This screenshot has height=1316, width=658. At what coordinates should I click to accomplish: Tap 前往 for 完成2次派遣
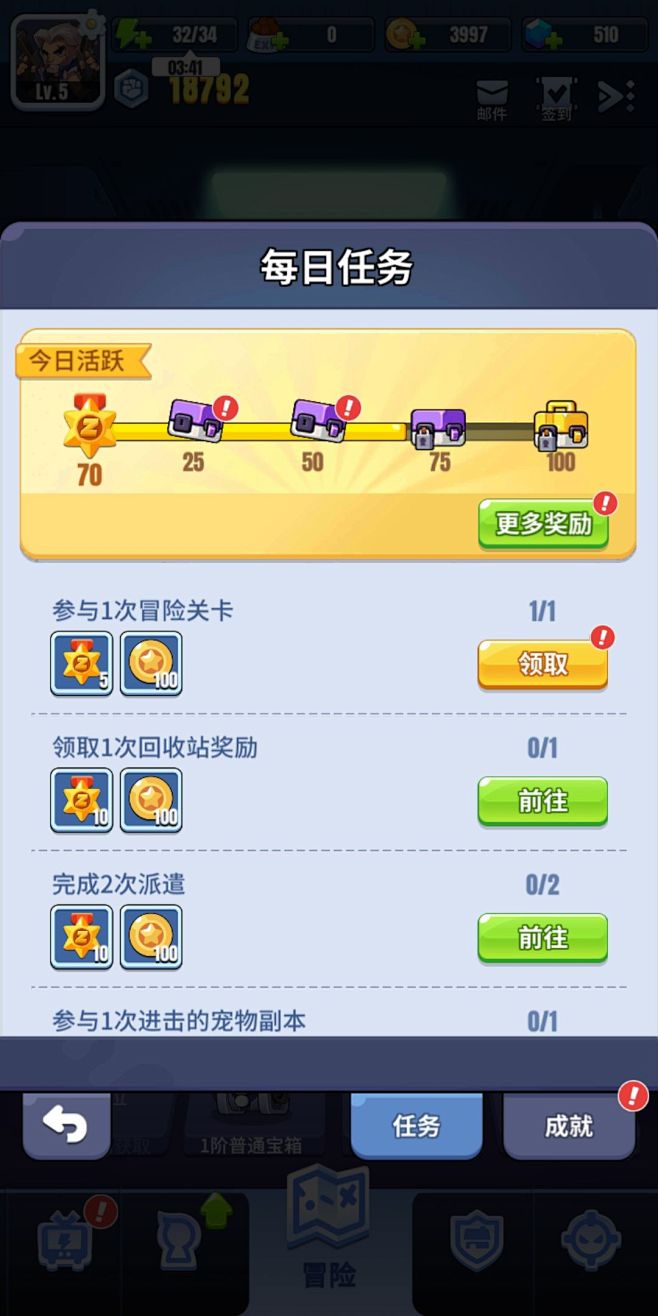543,938
